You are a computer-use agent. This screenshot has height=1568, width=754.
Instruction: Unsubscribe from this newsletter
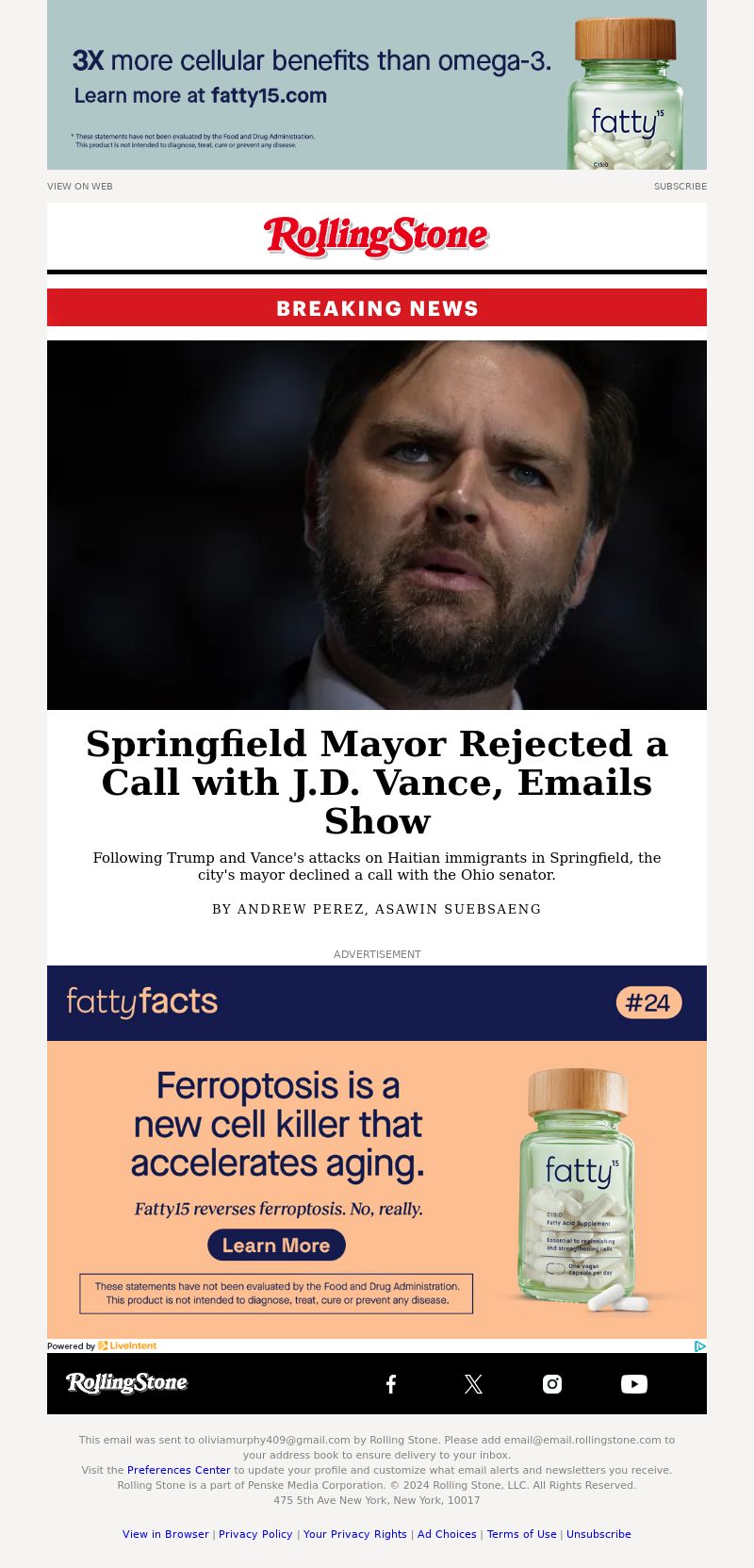click(x=598, y=1534)
